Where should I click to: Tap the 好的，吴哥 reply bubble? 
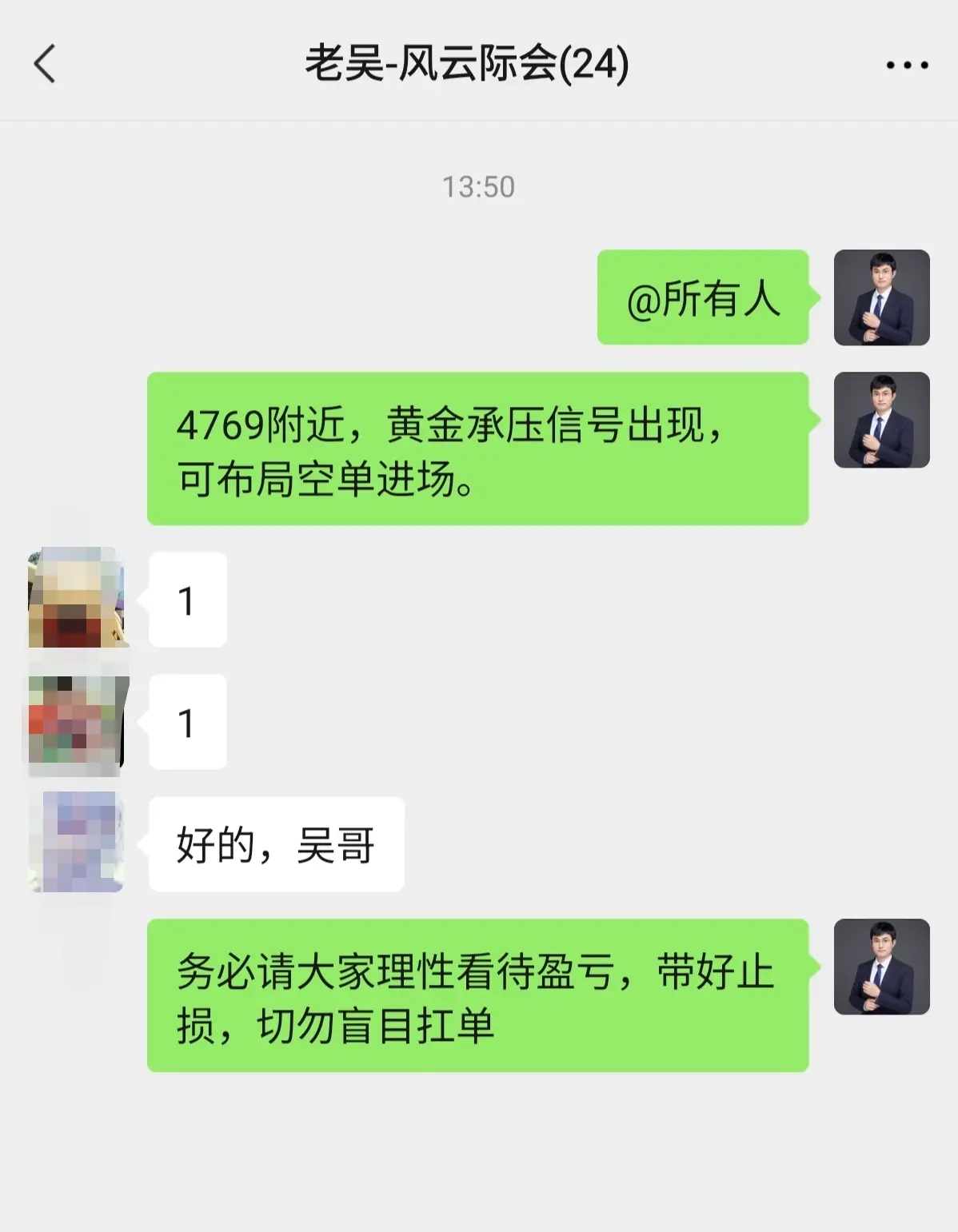[276, 842]
